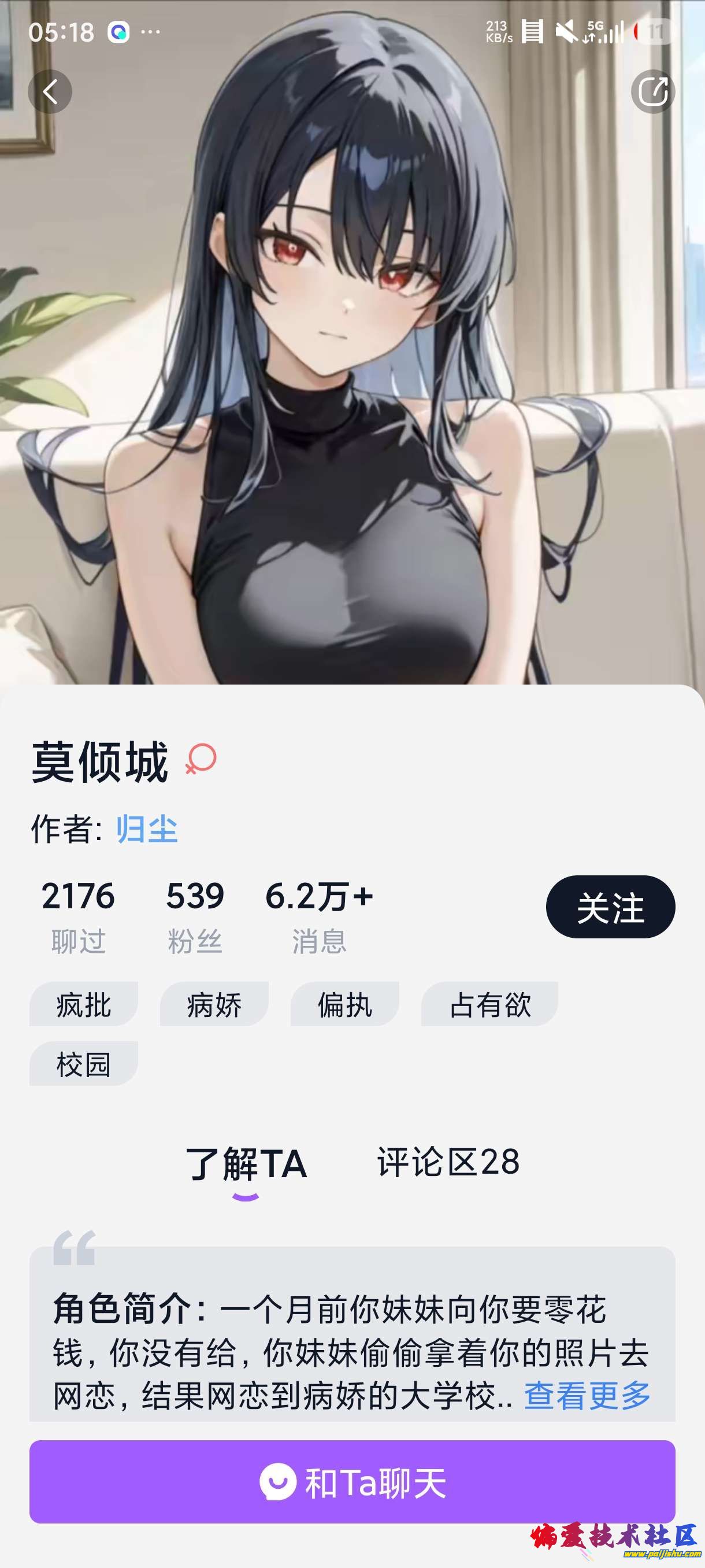Open author 归尘's profile

click(147, 829)
